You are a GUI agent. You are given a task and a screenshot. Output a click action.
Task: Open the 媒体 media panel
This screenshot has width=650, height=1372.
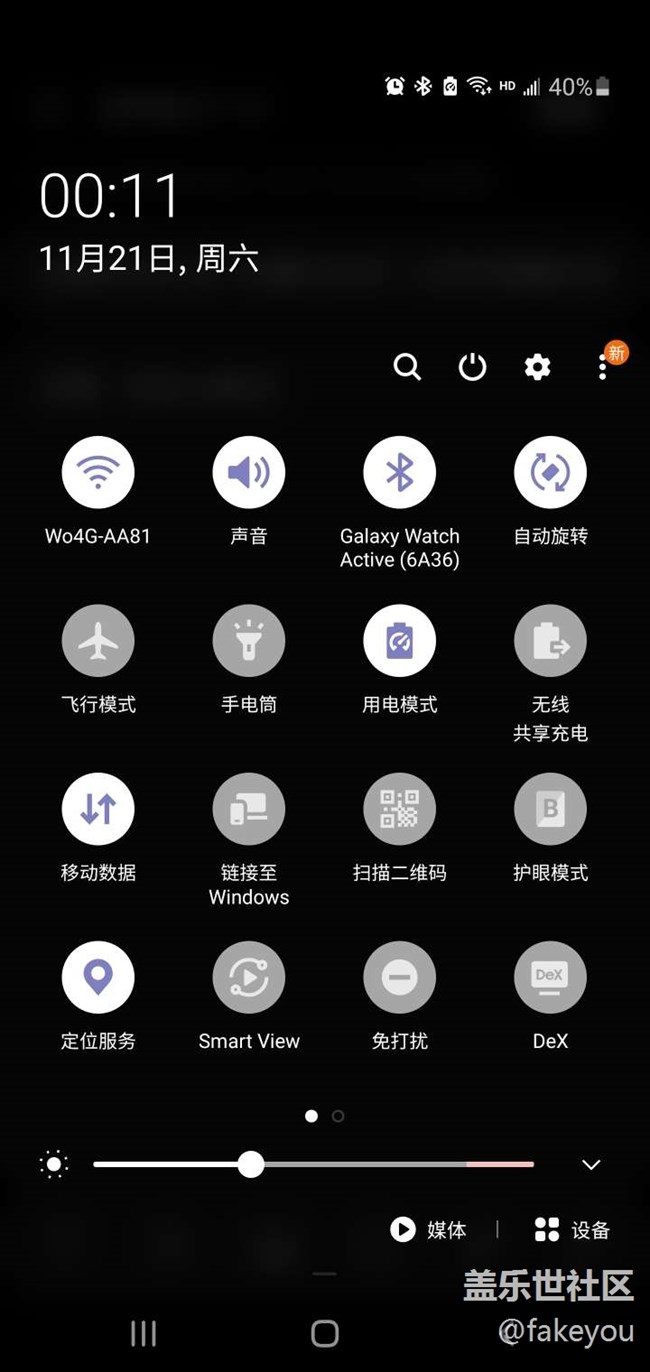[429, 1229]
